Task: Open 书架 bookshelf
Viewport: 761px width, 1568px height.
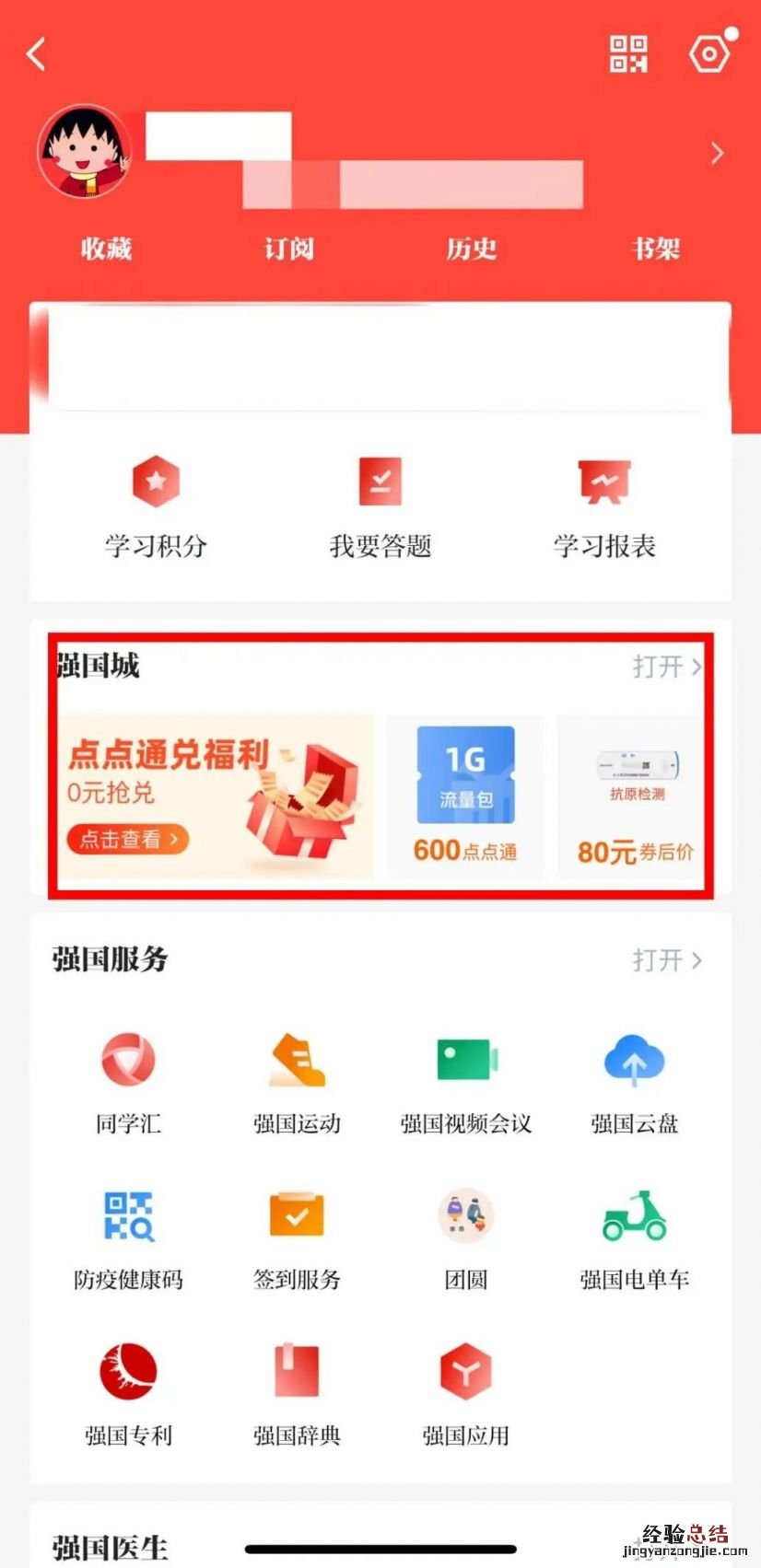Action: click(655, 249)
